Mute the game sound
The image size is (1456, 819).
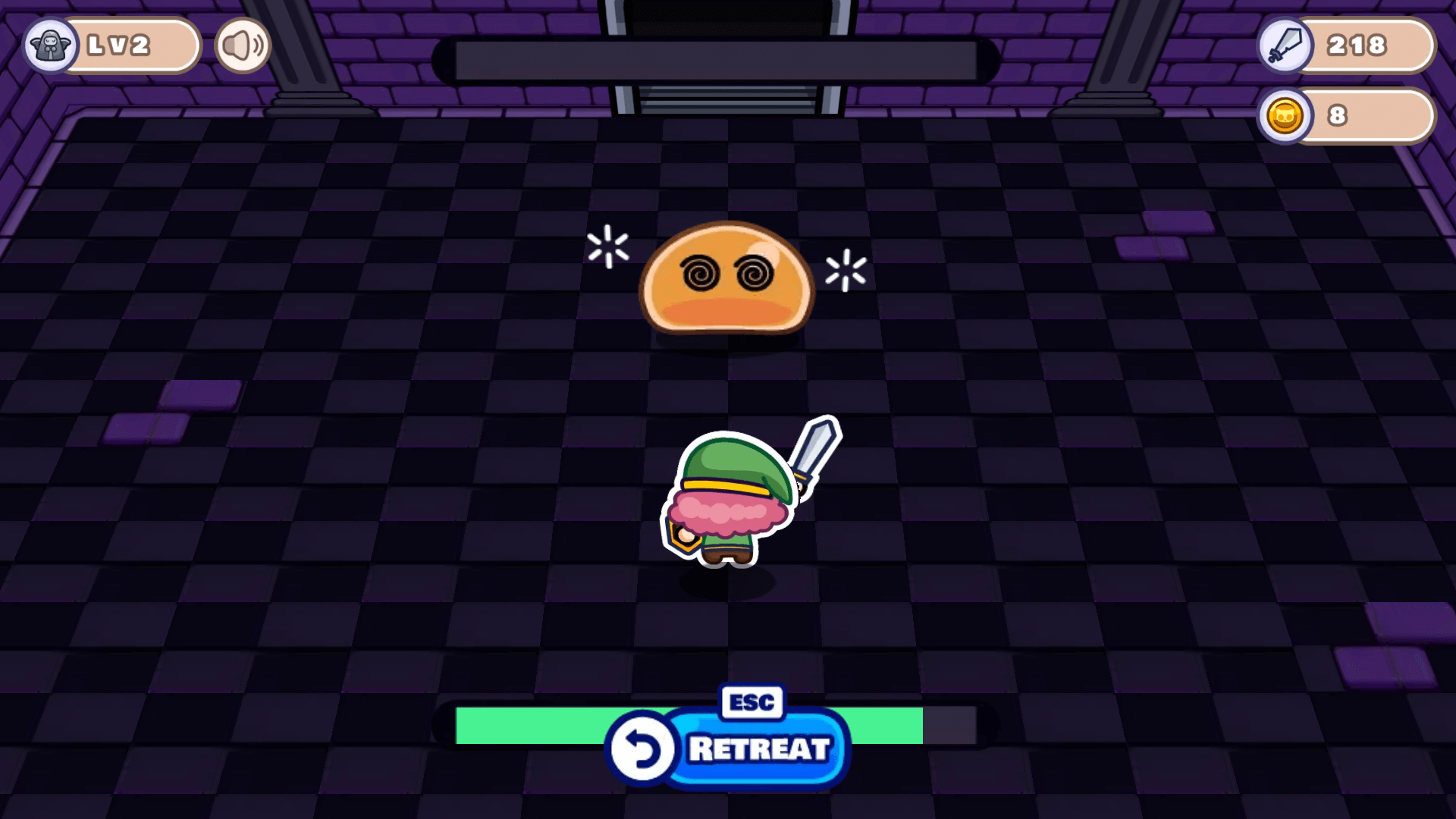pyautogui.click(x=243, y=46)
